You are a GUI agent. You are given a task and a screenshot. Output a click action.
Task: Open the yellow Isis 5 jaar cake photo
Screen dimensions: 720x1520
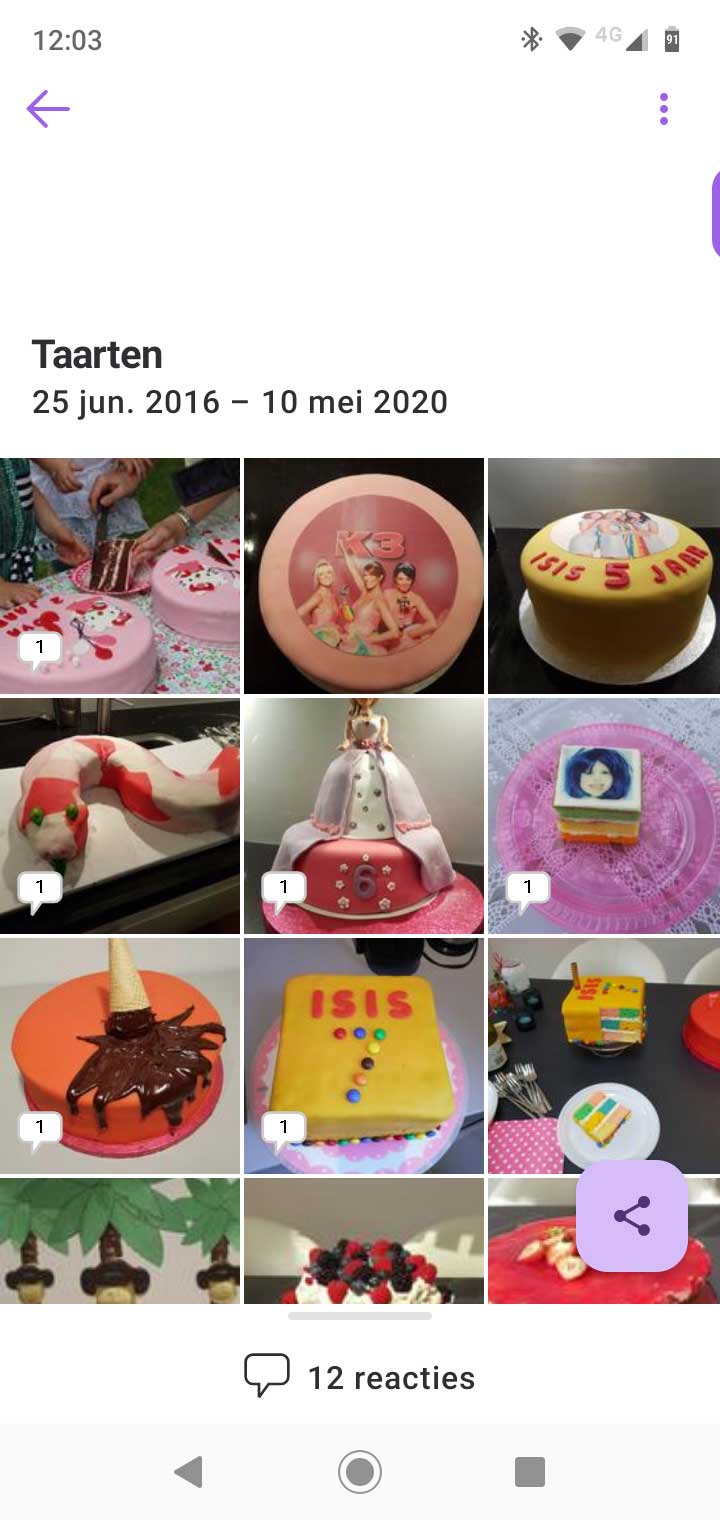click(604, 575)
